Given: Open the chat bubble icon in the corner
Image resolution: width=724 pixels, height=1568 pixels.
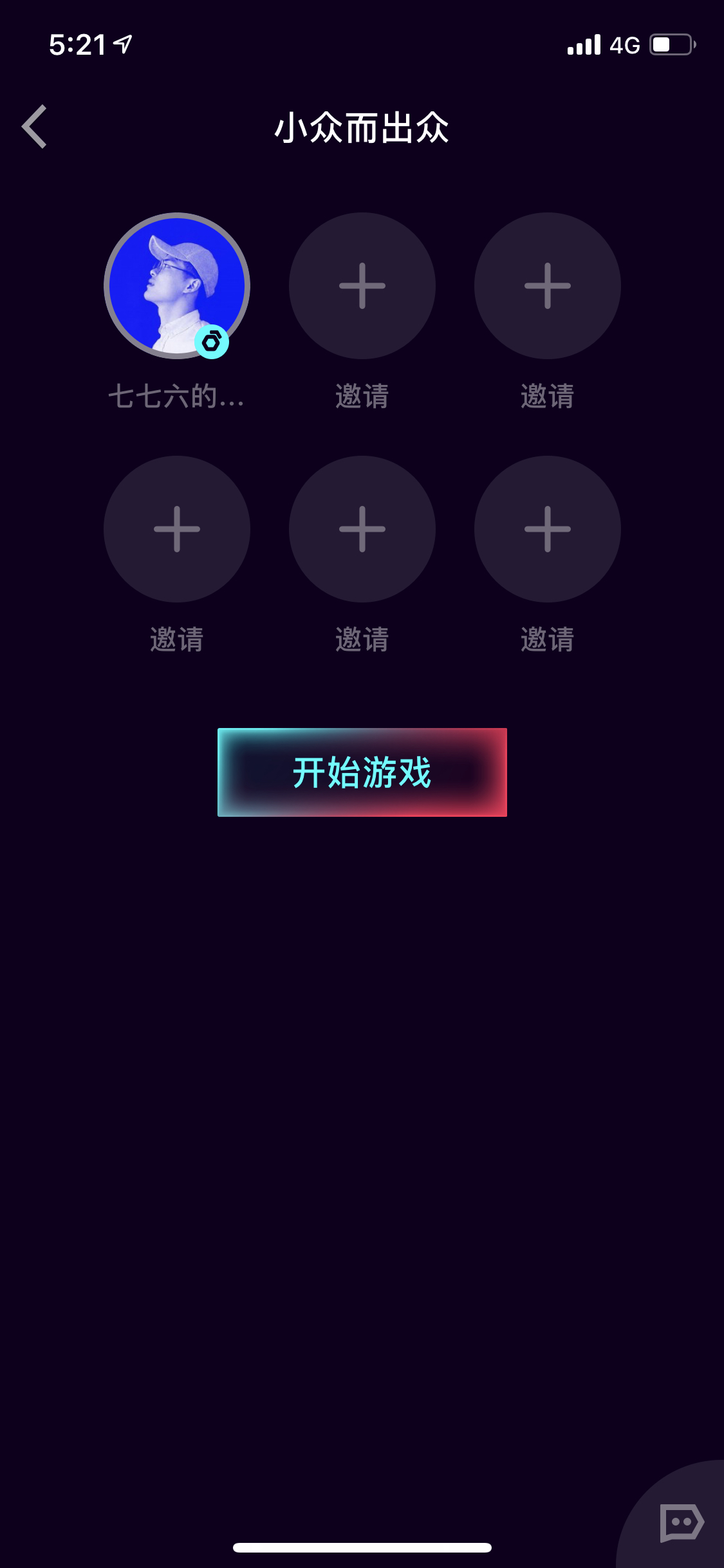Looking at the screenshot, I should click(x=682, y=1523).
